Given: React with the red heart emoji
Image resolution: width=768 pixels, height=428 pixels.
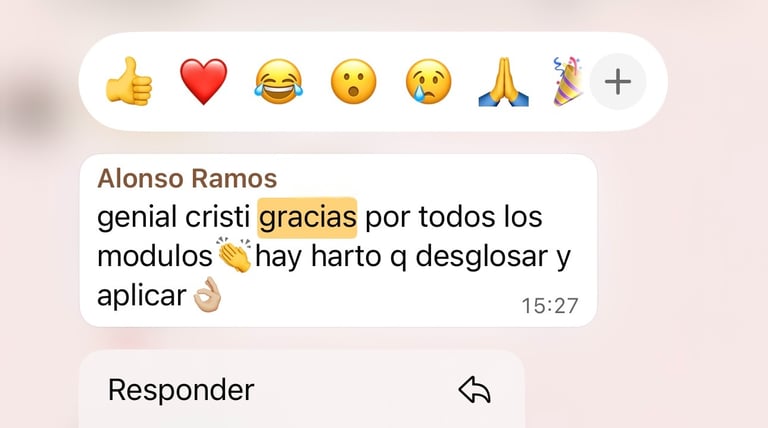Looking at the screenshot, I should click(x=204, y=81).
